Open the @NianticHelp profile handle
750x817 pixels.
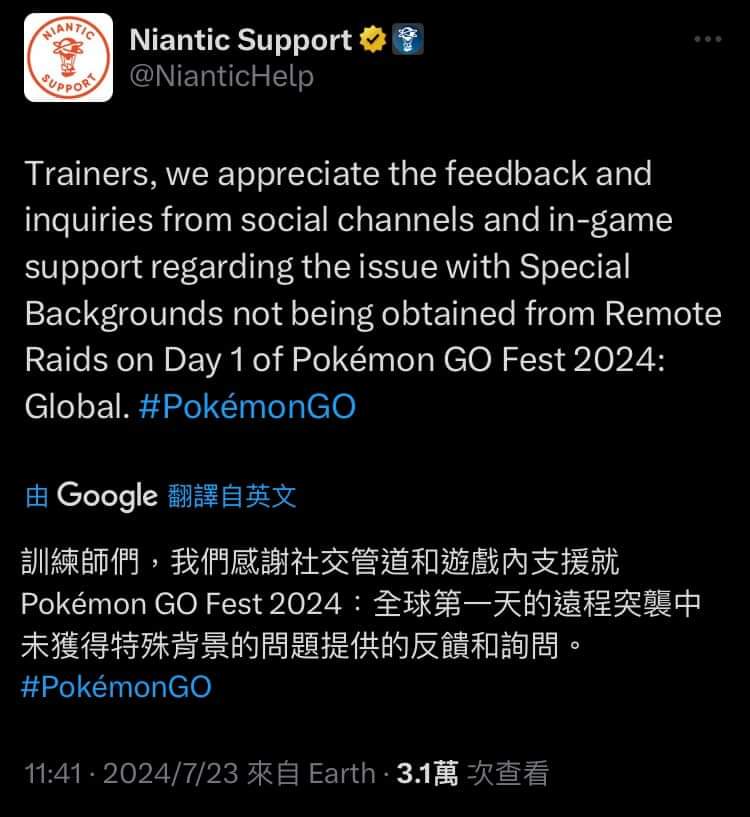point(222,76)
